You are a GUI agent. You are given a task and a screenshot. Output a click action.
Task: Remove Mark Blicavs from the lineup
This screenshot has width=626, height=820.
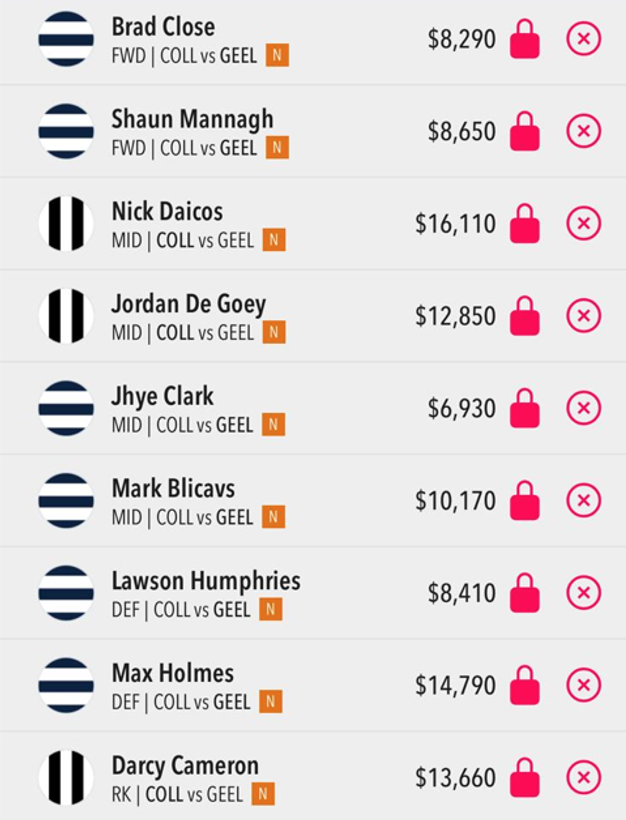tap(584, 500)
